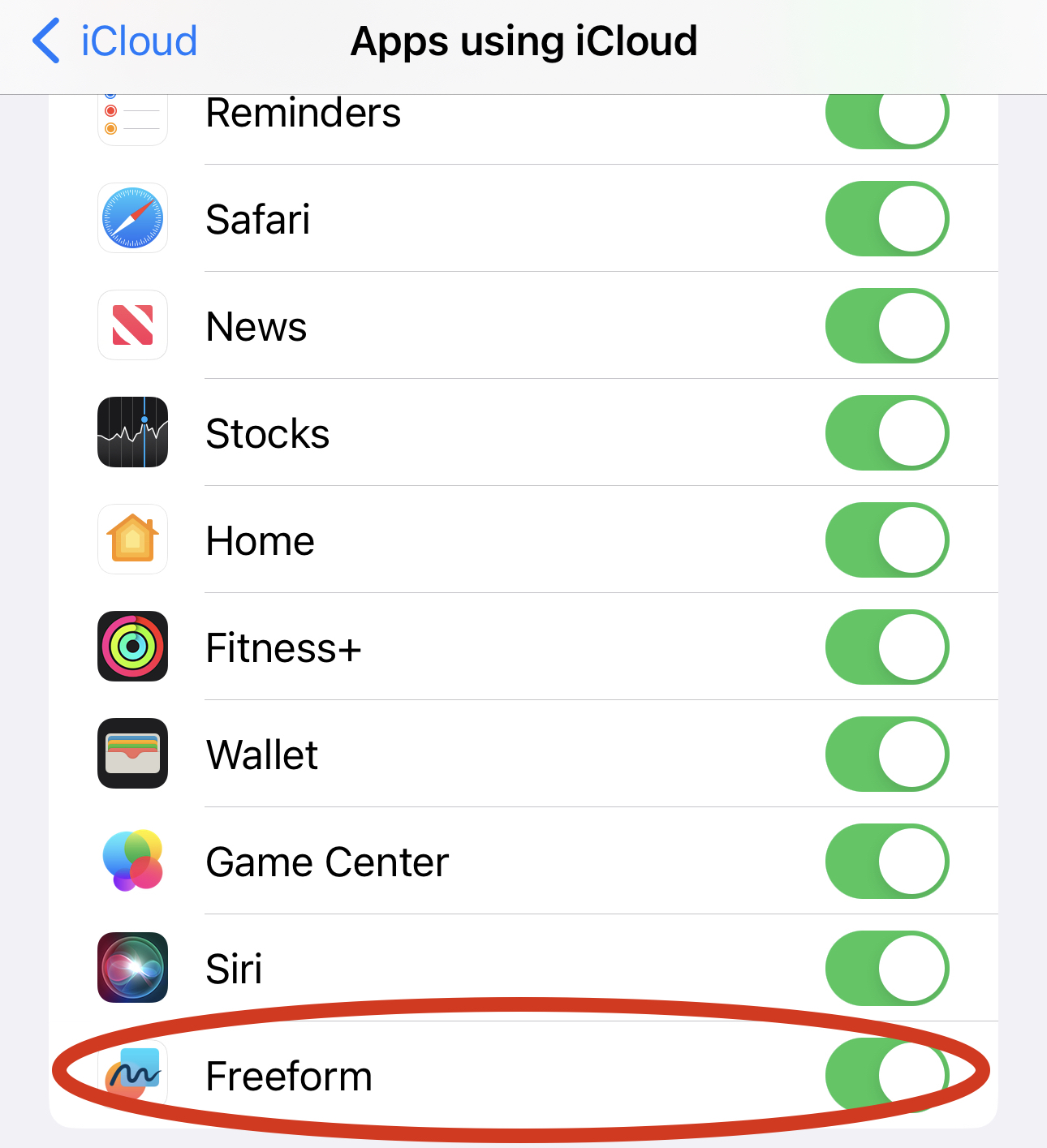This screenshot has height=1148, width=1047.
Task: Toggle the Fitness+ iCloud switch
Action: (x=886, y=647)
